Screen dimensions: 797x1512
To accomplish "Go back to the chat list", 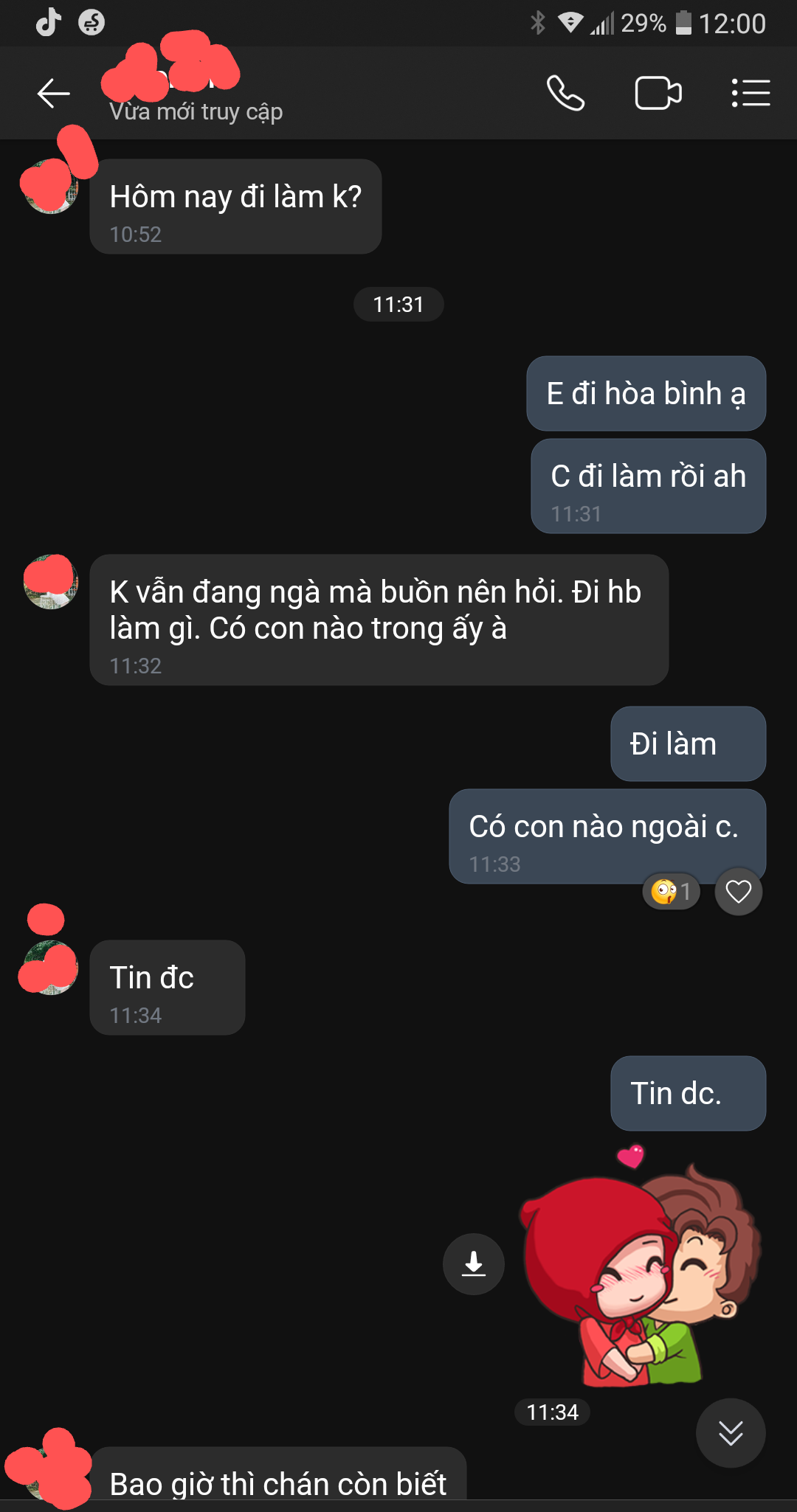I will tap(53, 94).
